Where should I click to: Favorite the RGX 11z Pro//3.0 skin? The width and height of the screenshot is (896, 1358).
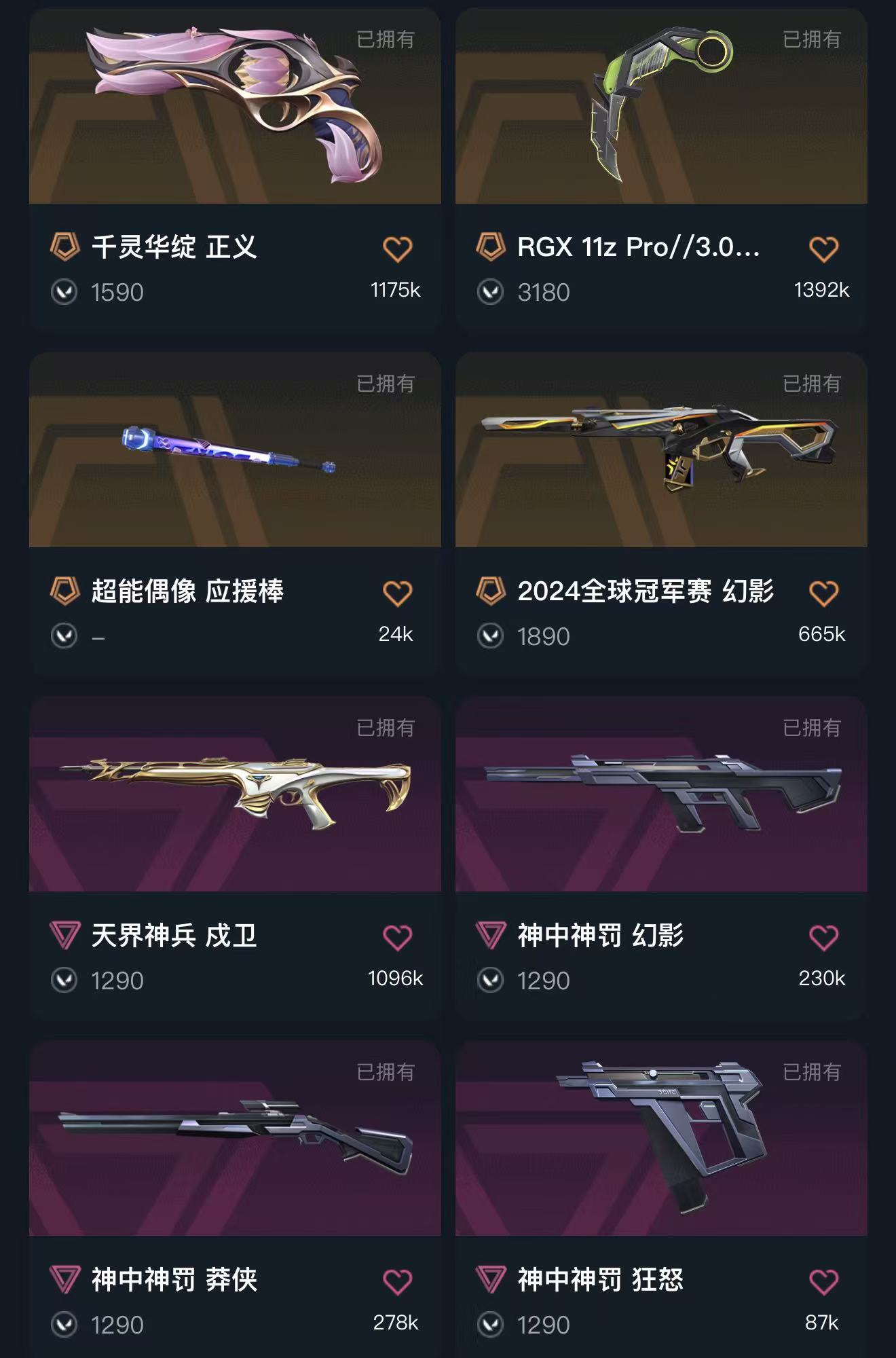pos(823,249)
